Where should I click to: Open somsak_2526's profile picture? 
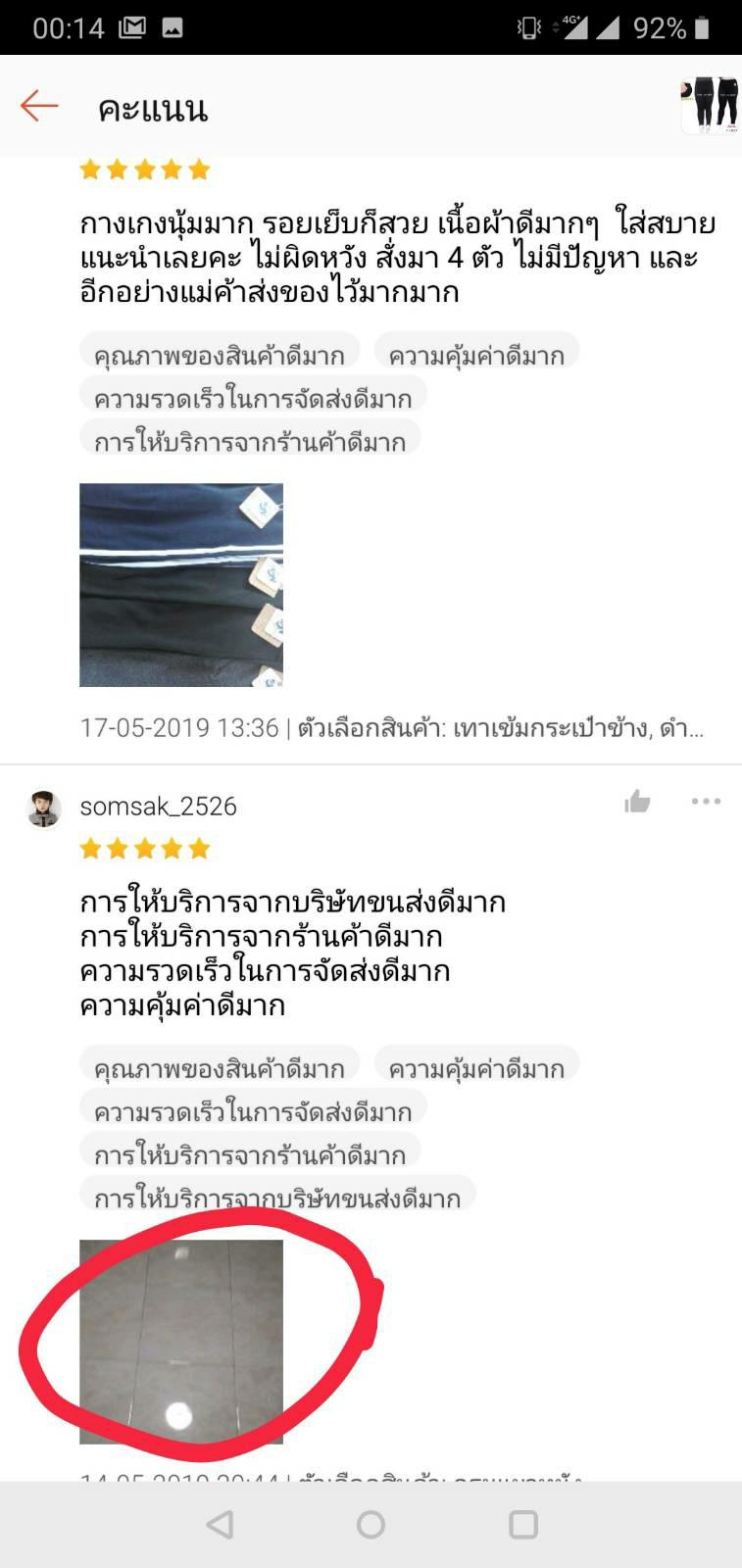pos(43,808)
